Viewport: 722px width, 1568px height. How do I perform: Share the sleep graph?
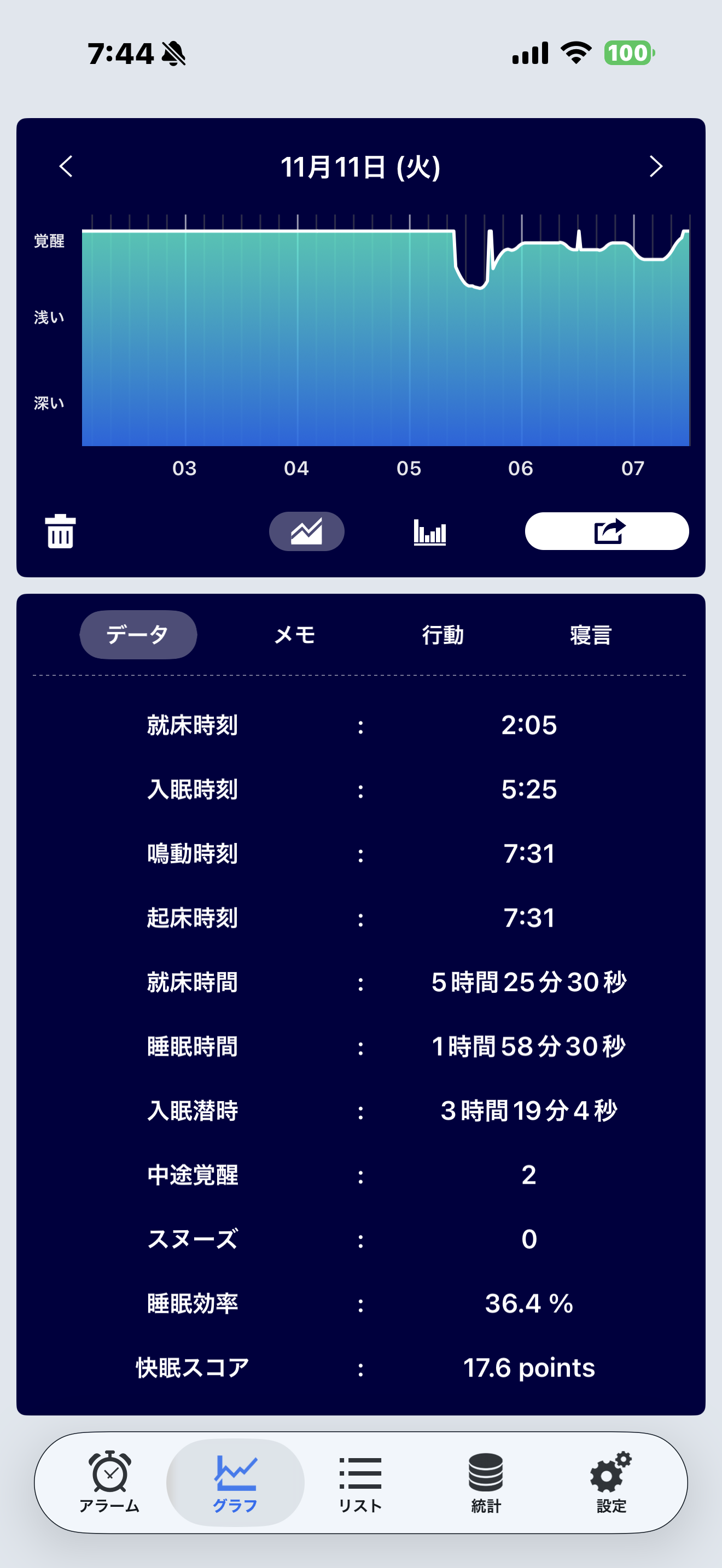pos(607,531)
